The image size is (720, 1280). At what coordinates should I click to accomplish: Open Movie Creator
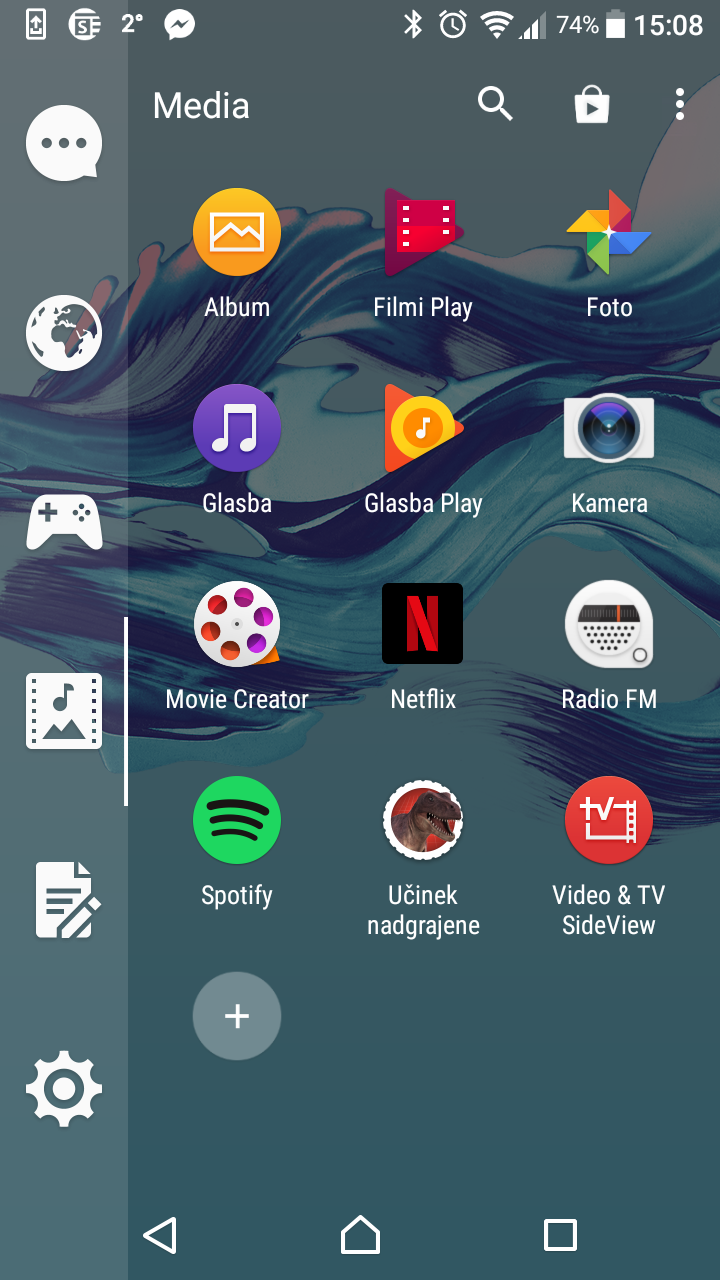point(237,625)
